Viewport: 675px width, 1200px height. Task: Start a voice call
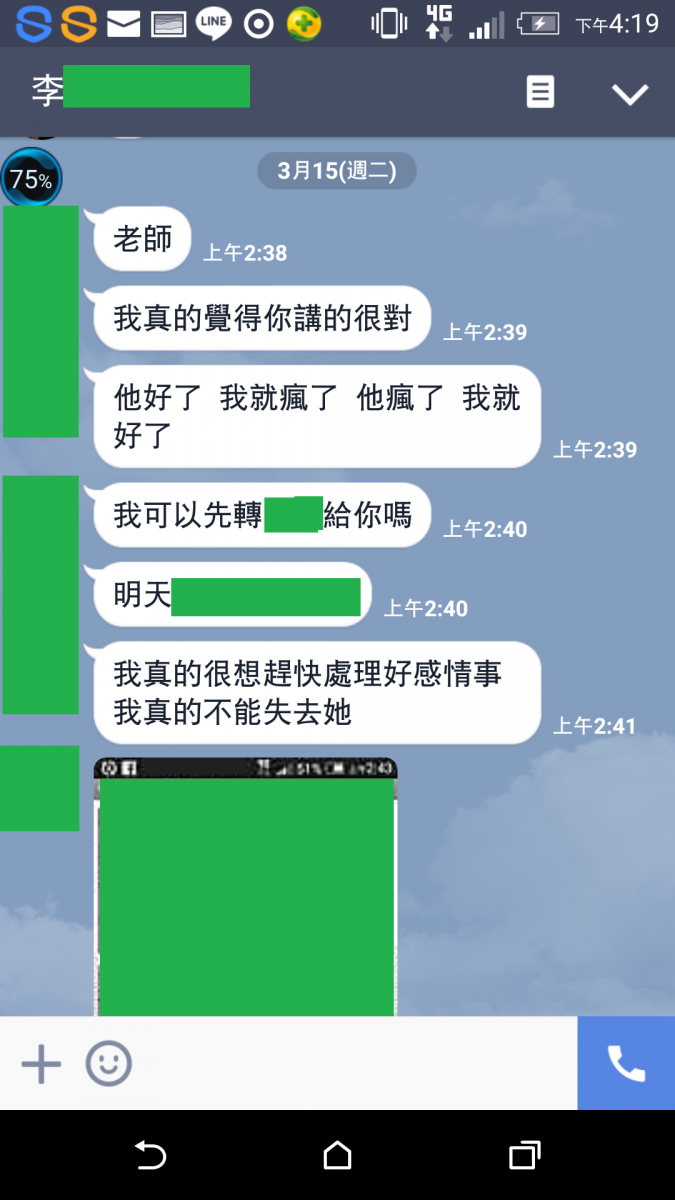tap(626, 1064)
